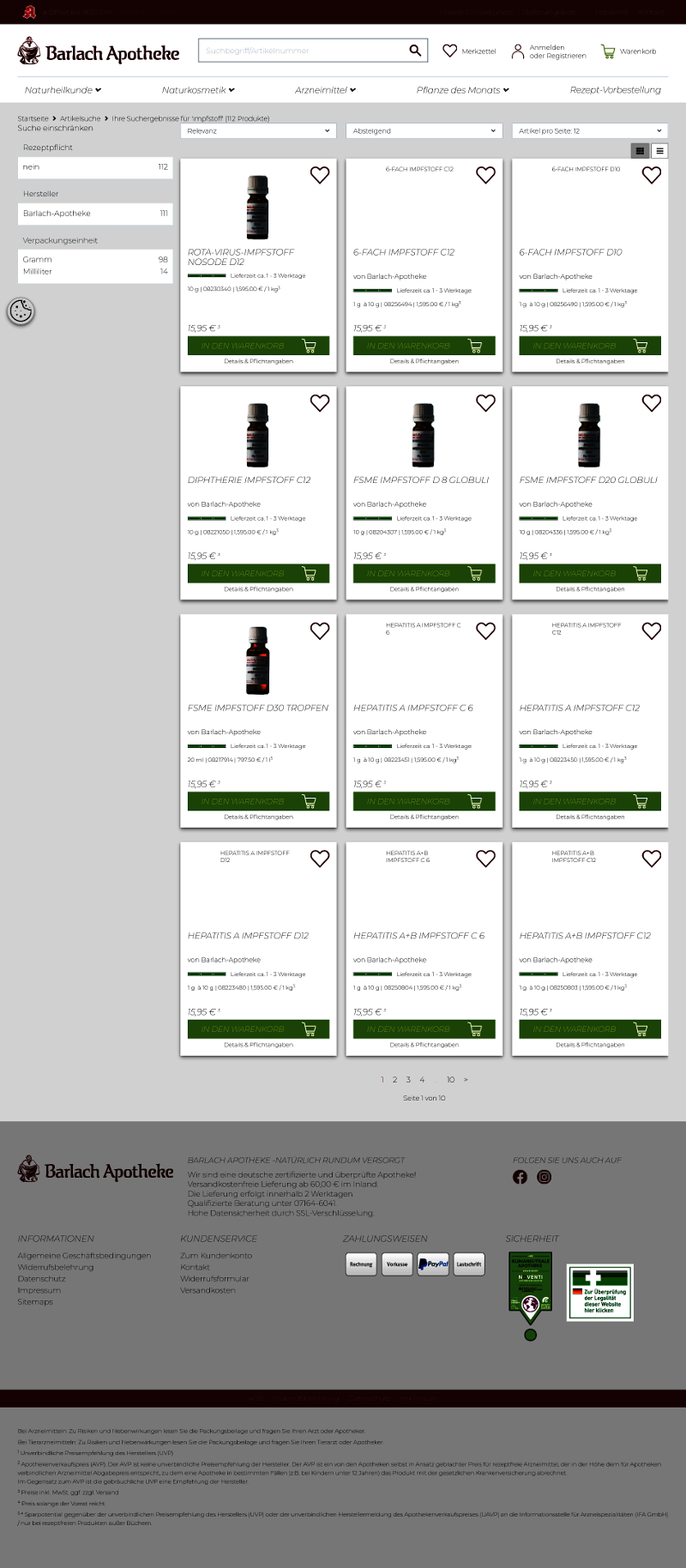This screenshot has width=686, height=1568.
Task: Open the Warenkorb shopping cart
Action: coord(629,51)
